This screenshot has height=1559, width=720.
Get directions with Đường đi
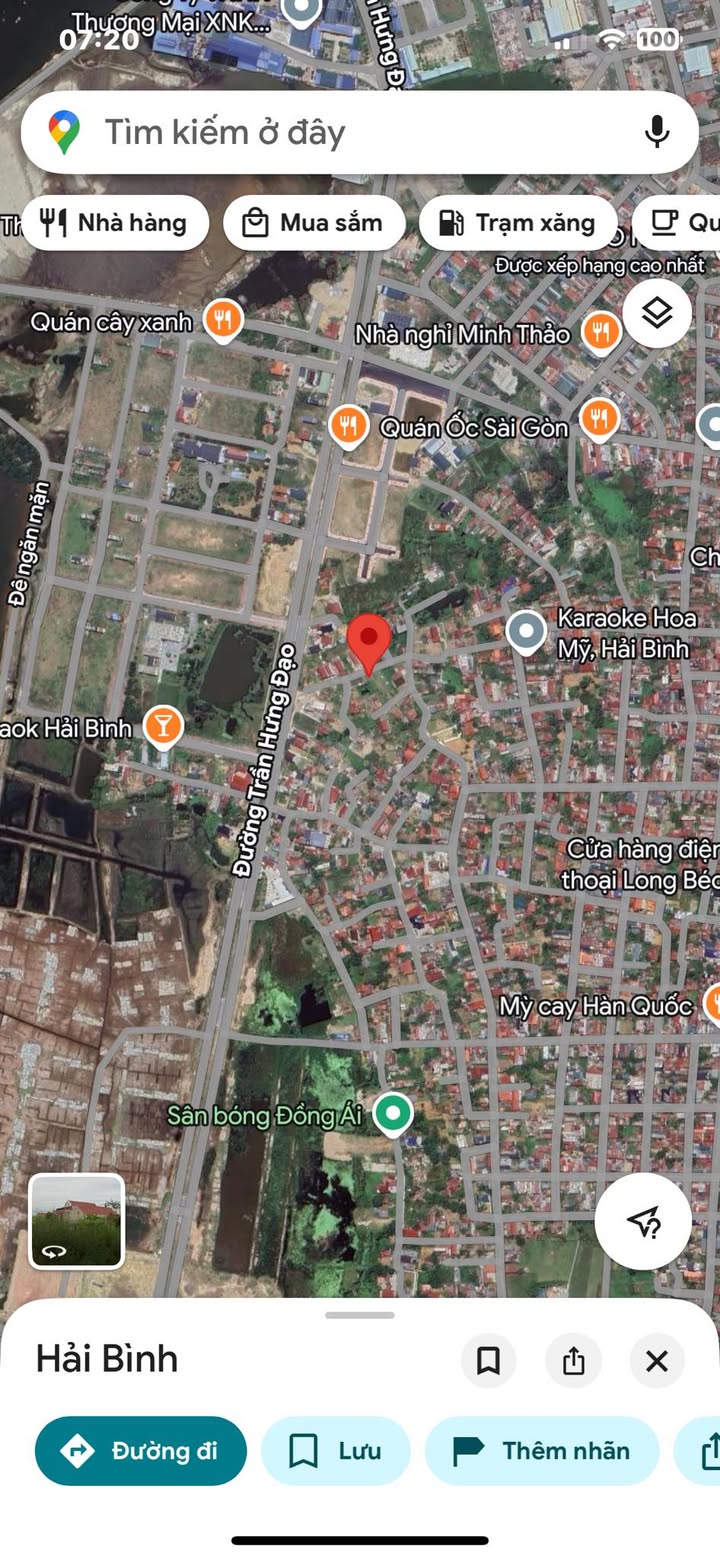[x=141, y=1450]
